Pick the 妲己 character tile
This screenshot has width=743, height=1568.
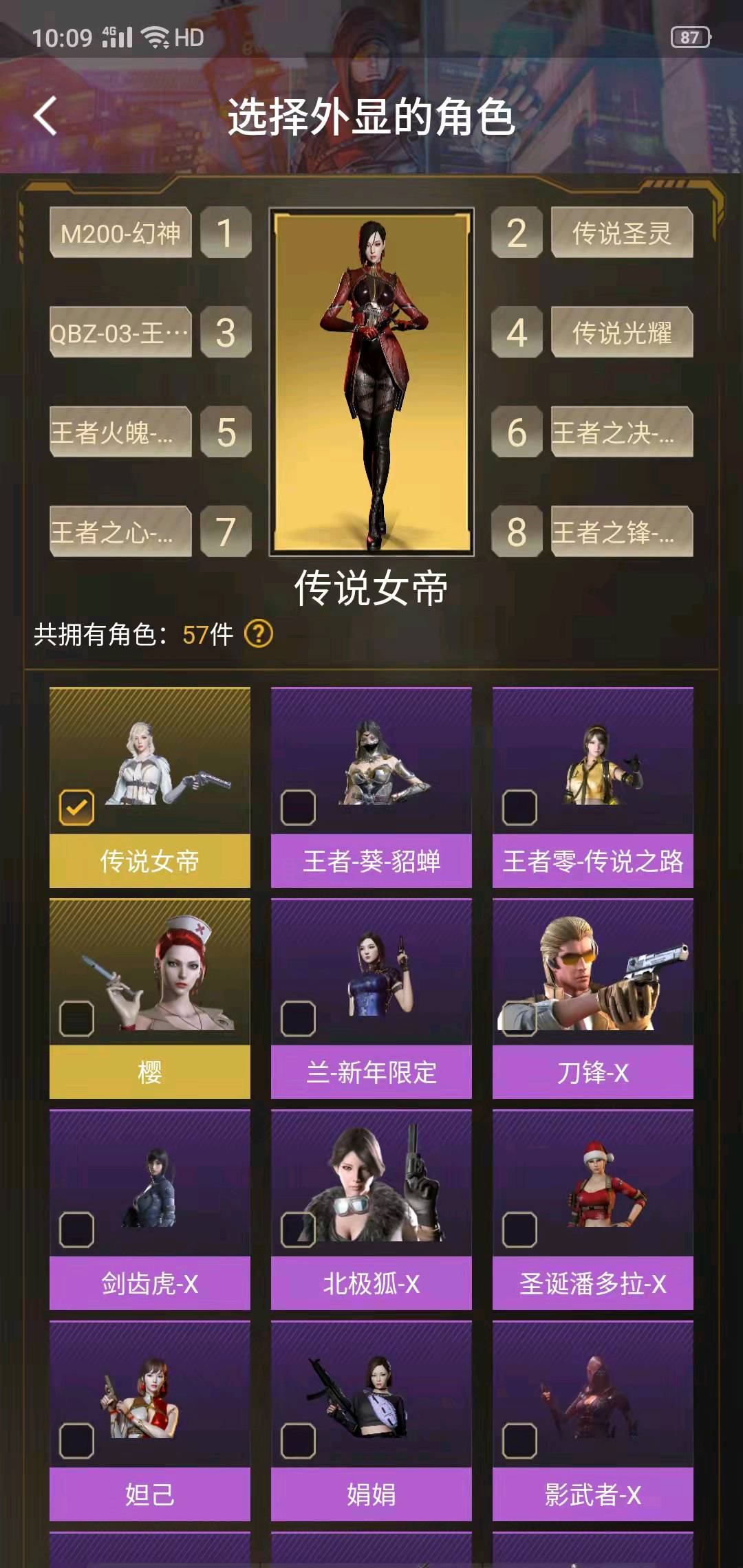pyautogui.click(x=149, y=1419)
